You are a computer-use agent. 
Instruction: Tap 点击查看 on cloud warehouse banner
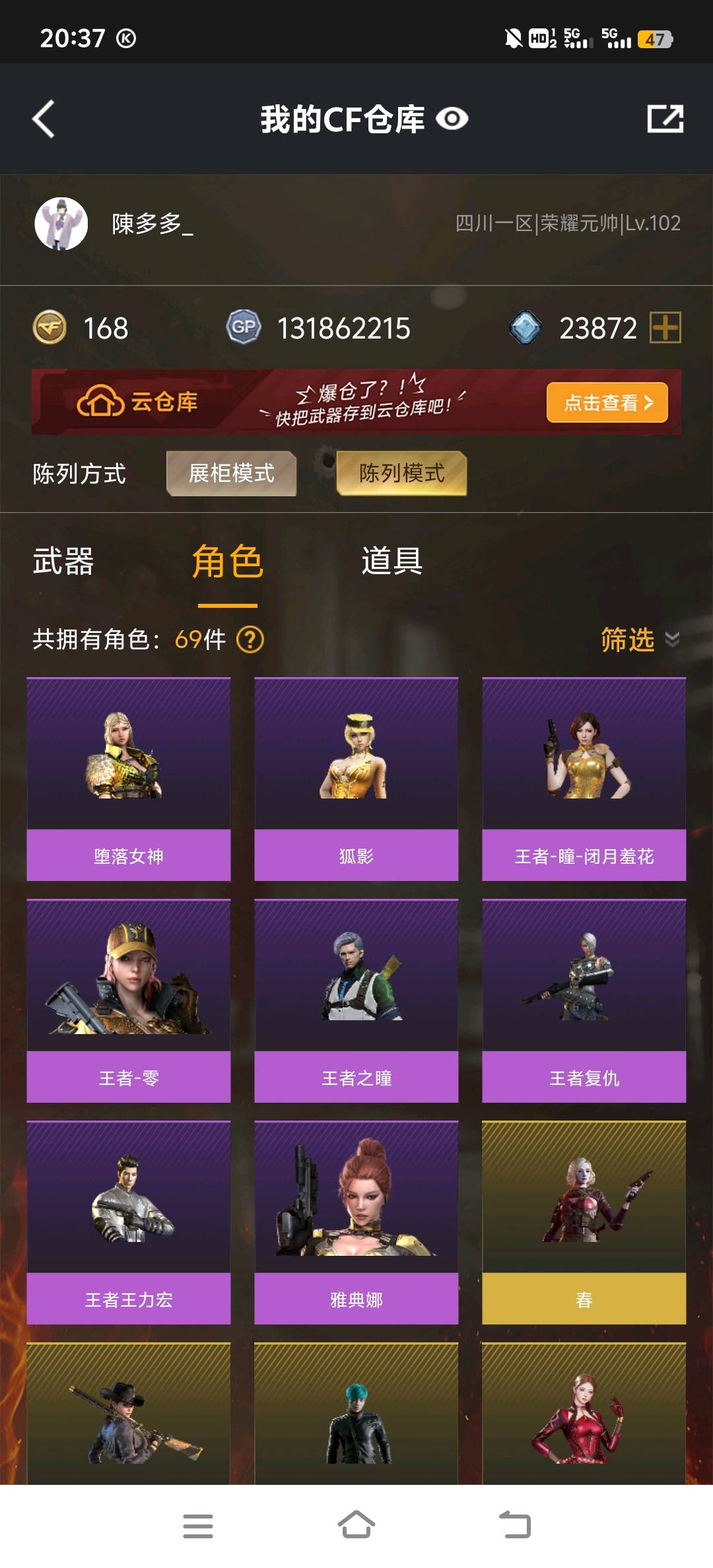click(607, 403)
